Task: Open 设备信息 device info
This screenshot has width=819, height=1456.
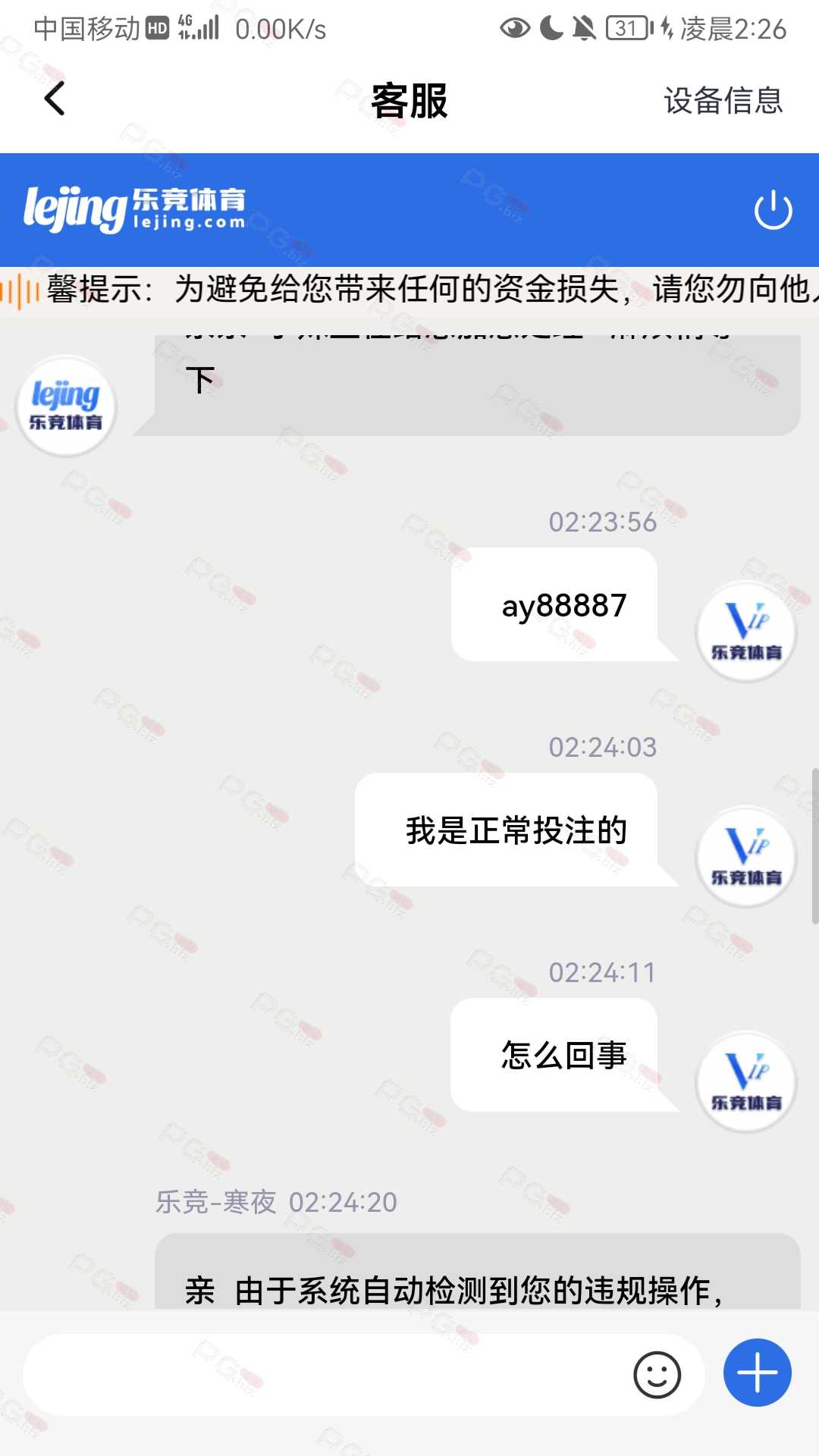Action: pos(723,100)
